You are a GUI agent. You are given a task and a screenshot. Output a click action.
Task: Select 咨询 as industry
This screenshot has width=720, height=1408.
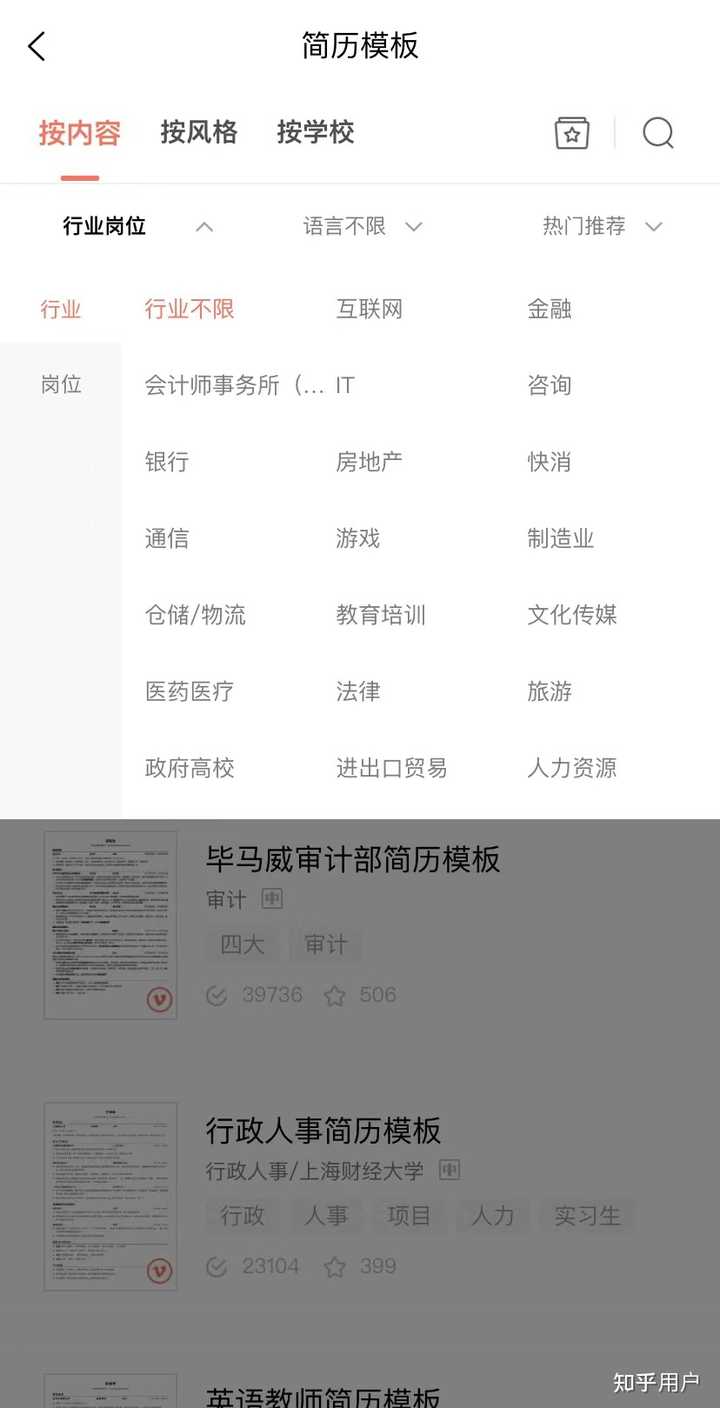[x=549, y=386]
